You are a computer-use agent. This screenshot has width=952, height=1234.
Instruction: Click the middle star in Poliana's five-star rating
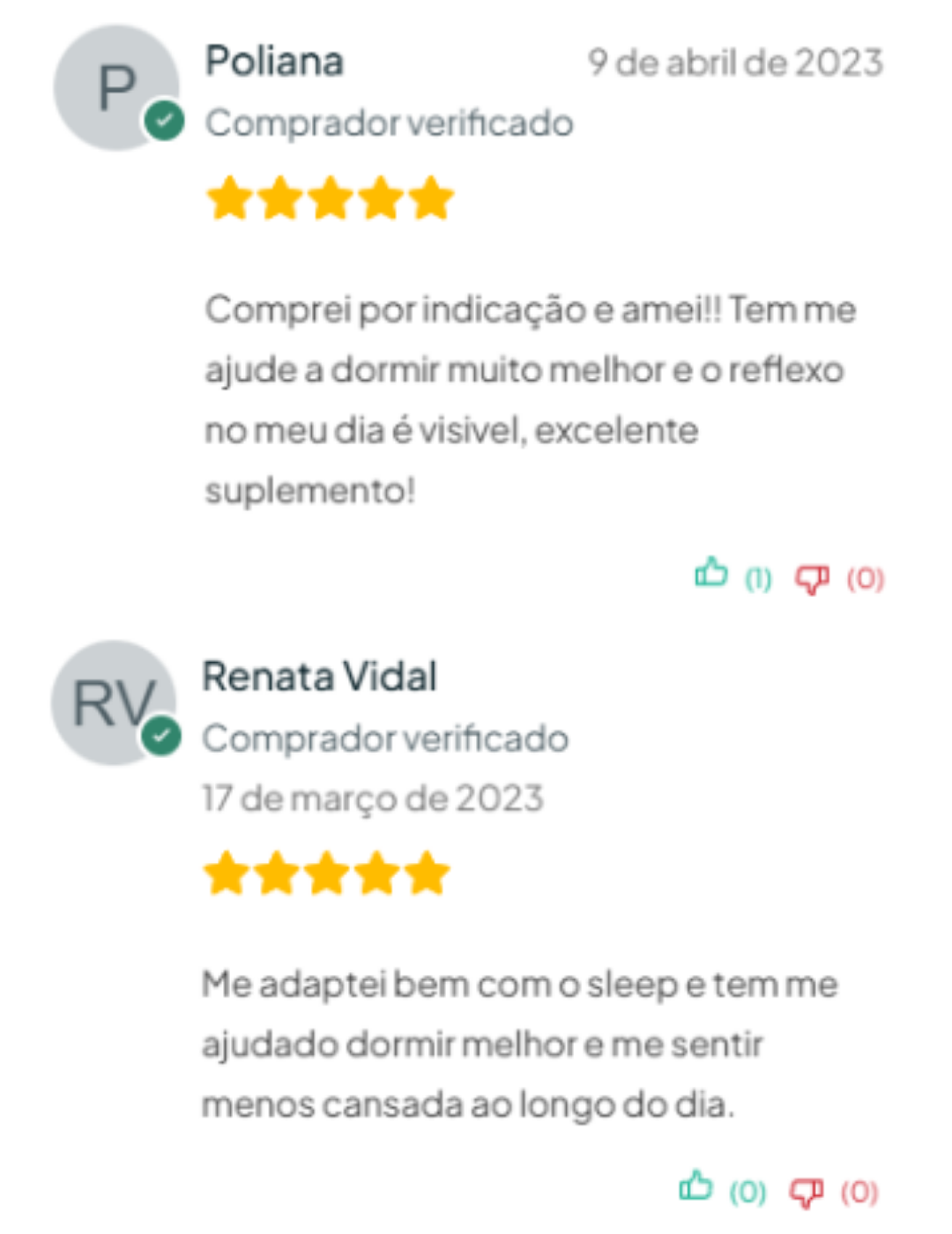328,197
